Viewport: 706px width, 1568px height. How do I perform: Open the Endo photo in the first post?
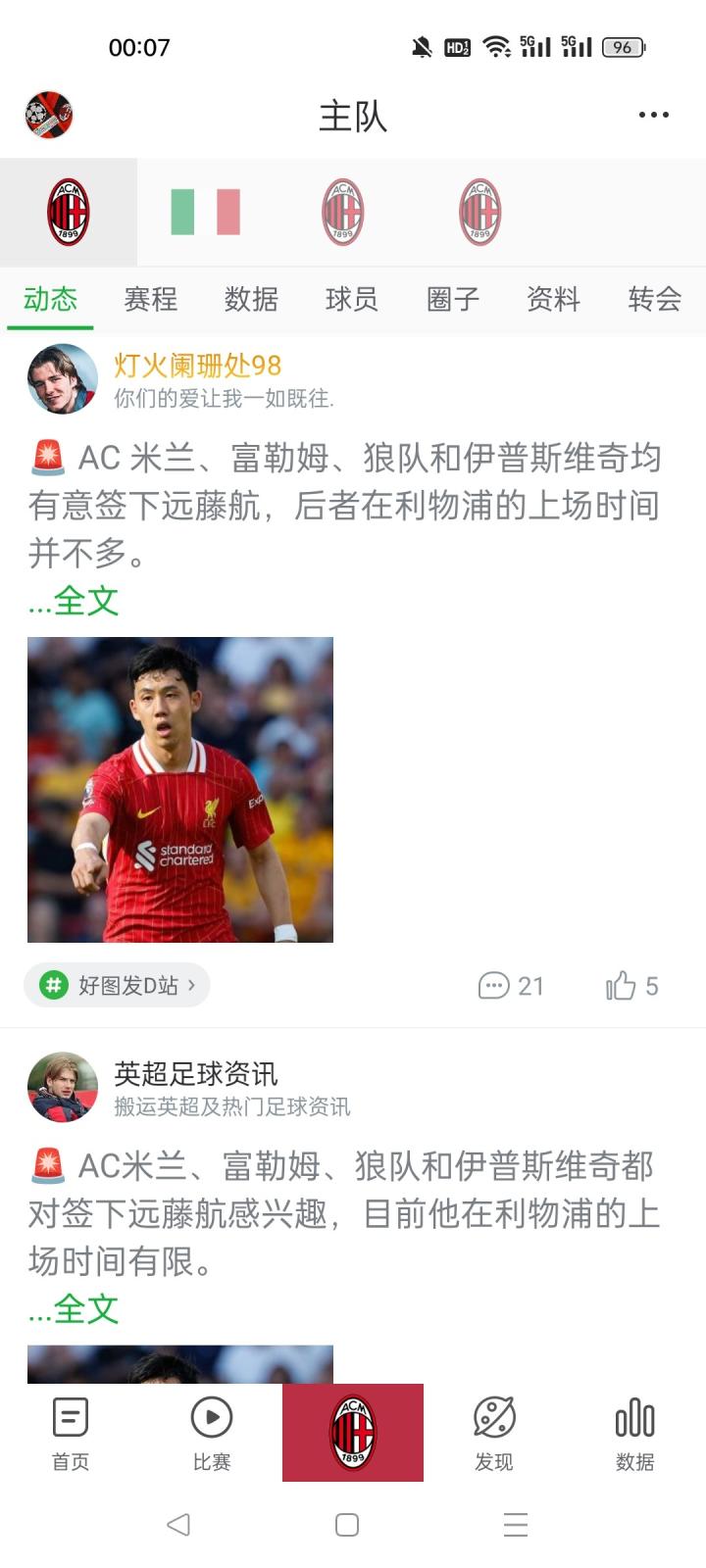pyautogui.click(x=180, y=790)
